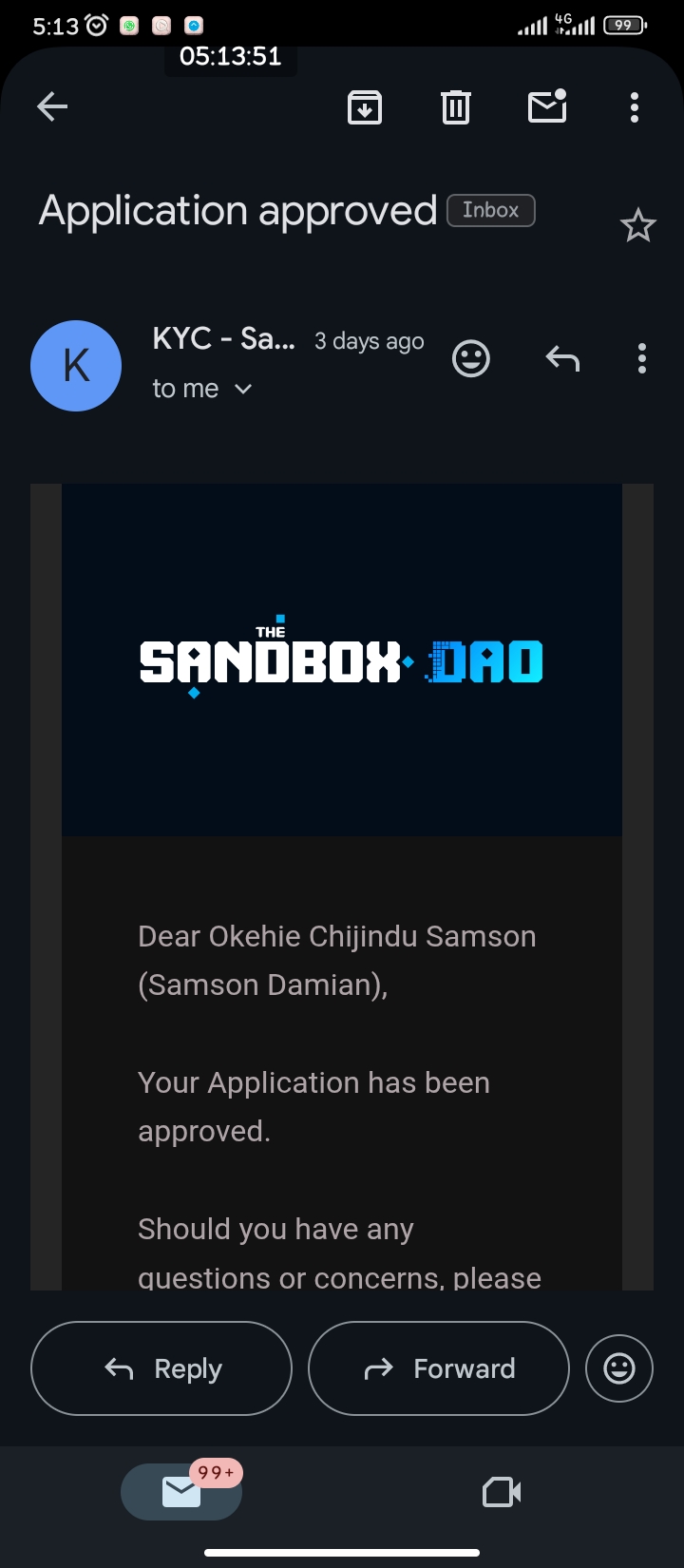Delete this email with the trash icon
Image resolution: width=684 pixels, height=1568 pixels.
[456, 107]
